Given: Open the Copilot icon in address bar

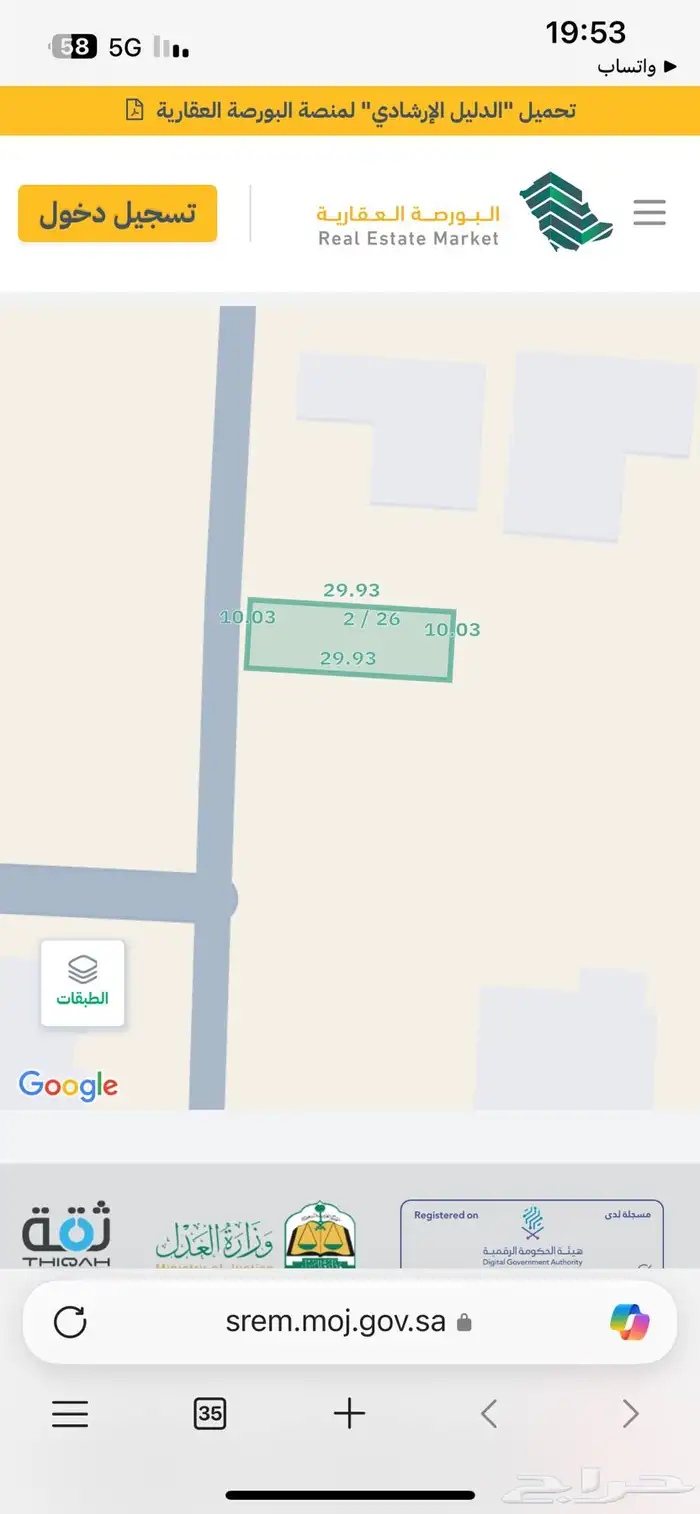Looking at the screenshot, I should point(629,1321).
